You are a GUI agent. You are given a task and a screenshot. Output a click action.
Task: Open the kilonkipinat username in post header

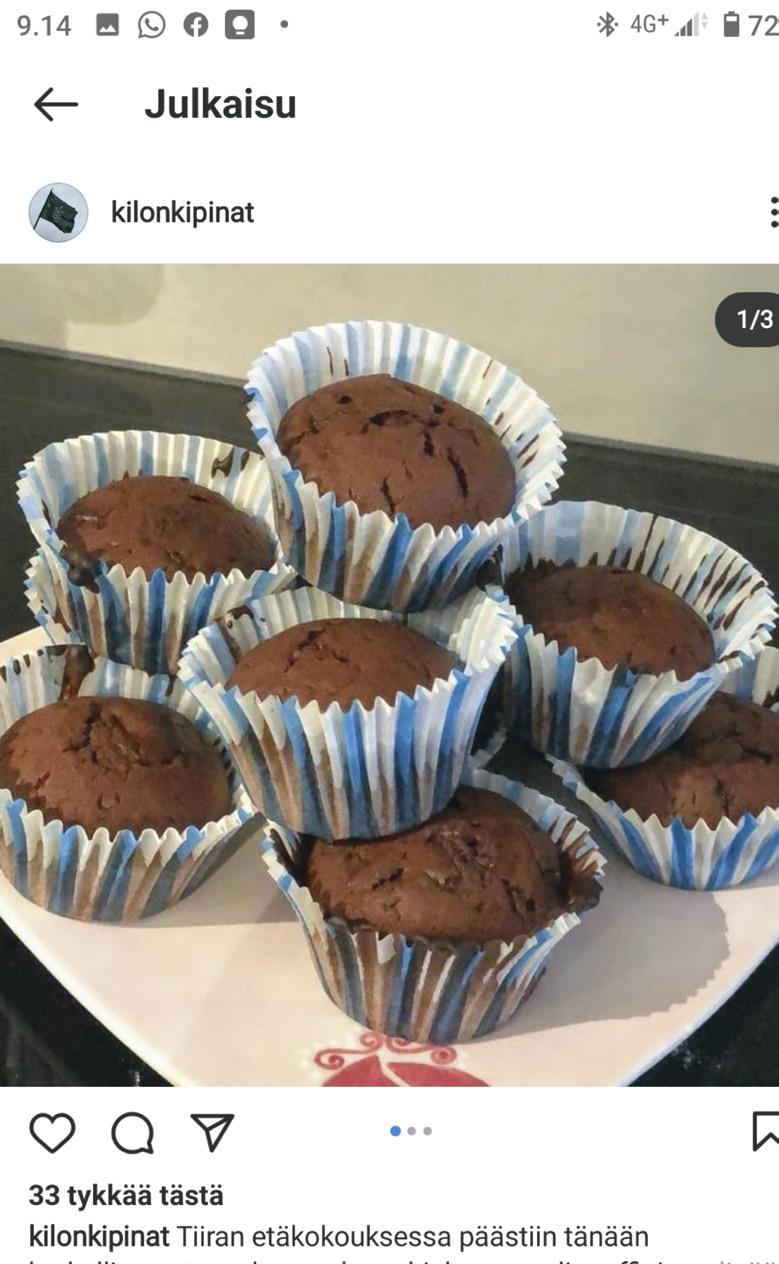click(x=182, y=212)
